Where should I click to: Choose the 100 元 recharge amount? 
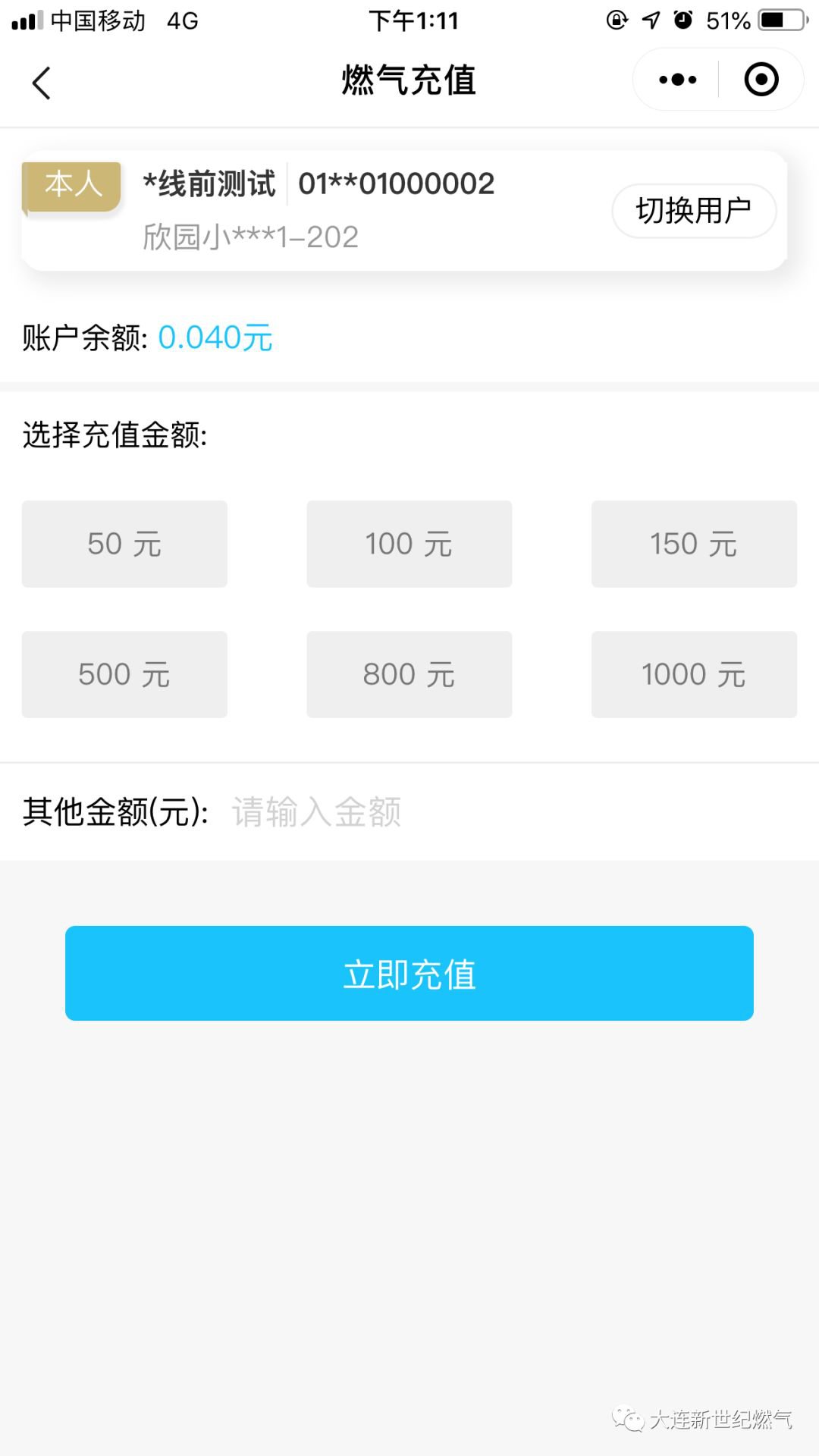coord(409,544)
